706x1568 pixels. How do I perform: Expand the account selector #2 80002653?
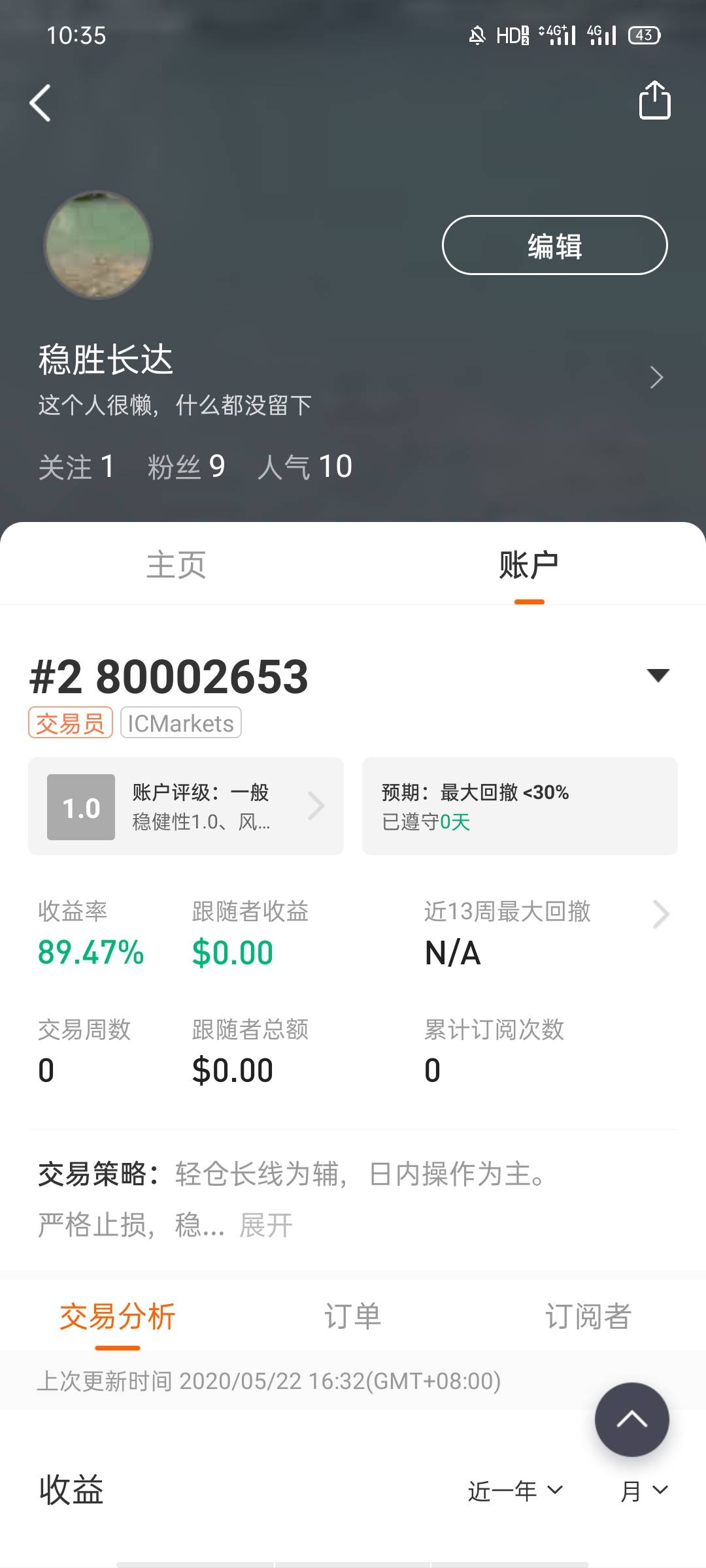[x=658, y=676]
